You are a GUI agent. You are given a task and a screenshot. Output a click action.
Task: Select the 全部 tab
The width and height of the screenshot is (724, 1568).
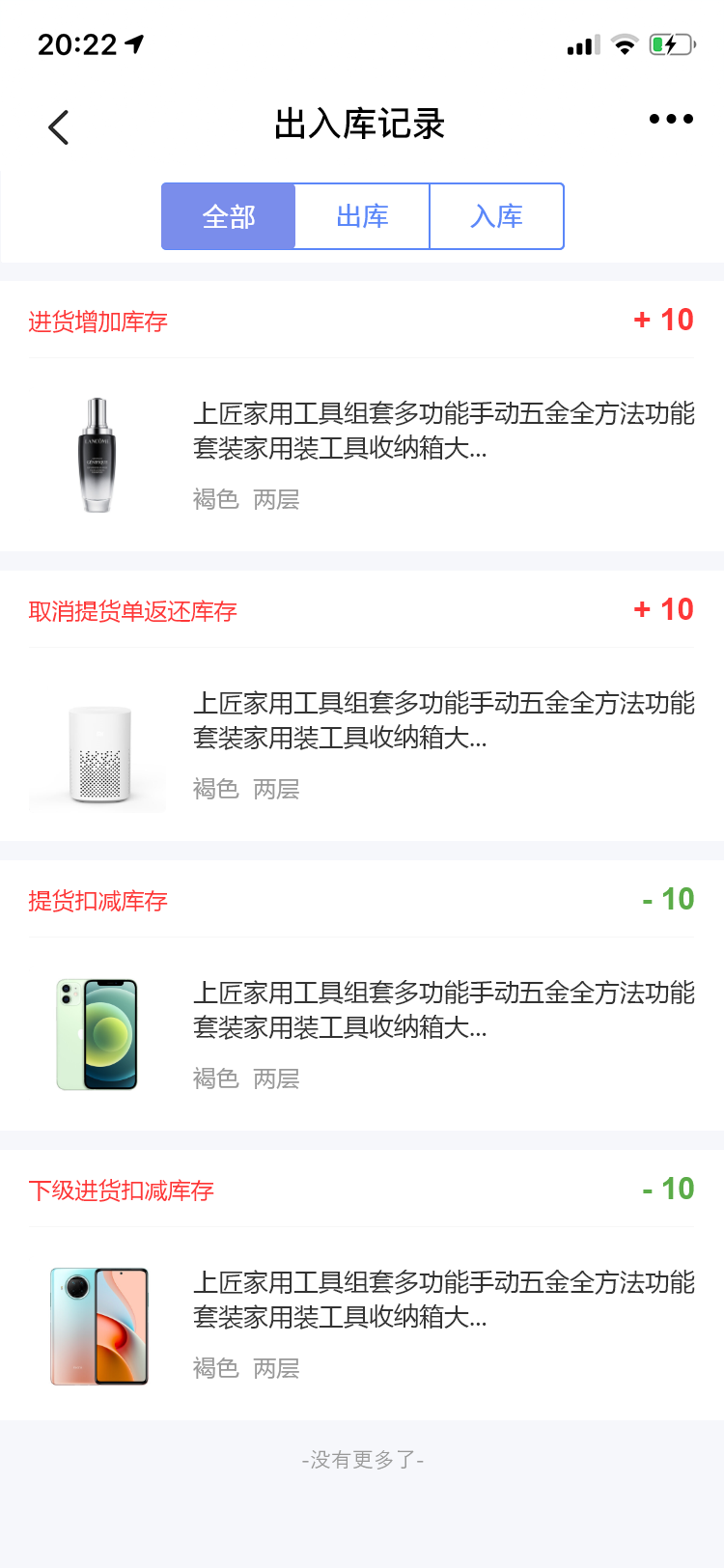tap(229, 216)
